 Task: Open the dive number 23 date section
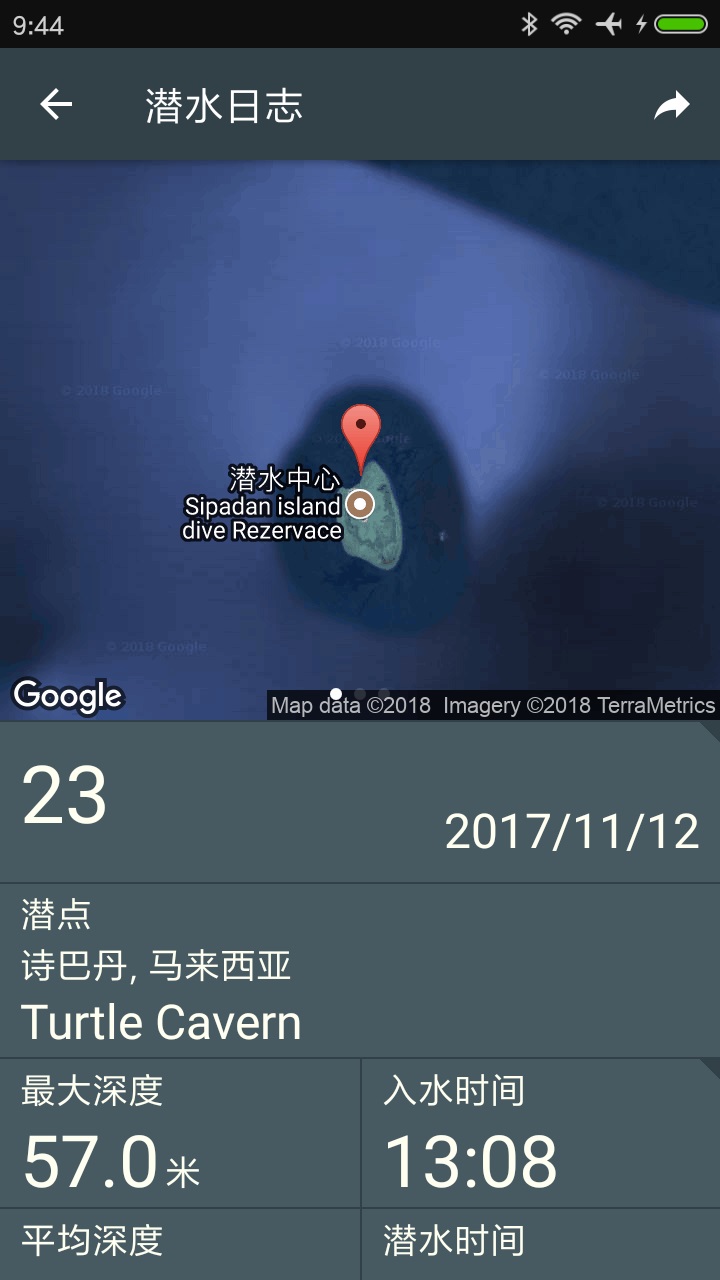pyautogui.click(x=360, y=802)
